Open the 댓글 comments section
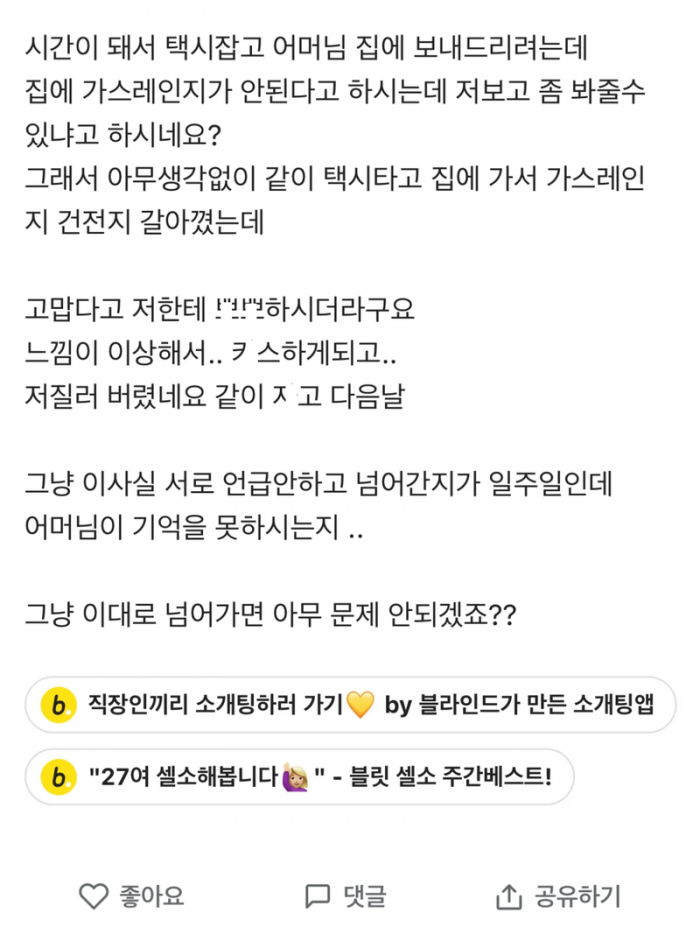Screen dimensions: 700x927 coord(346,895)
